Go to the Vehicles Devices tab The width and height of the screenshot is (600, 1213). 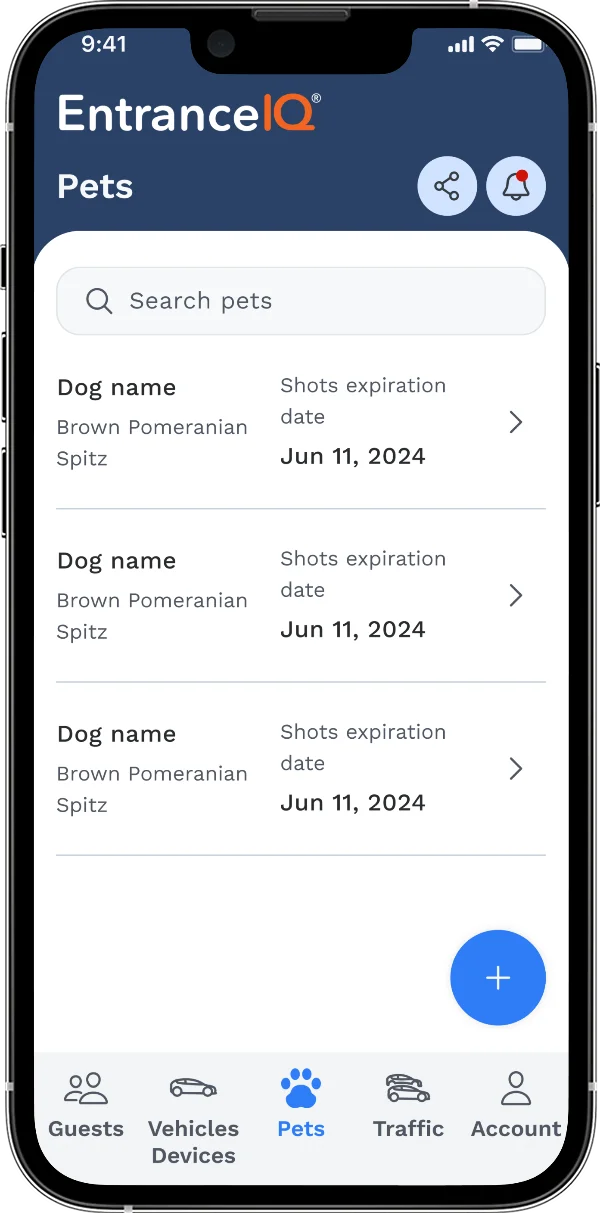point(193,1119)
